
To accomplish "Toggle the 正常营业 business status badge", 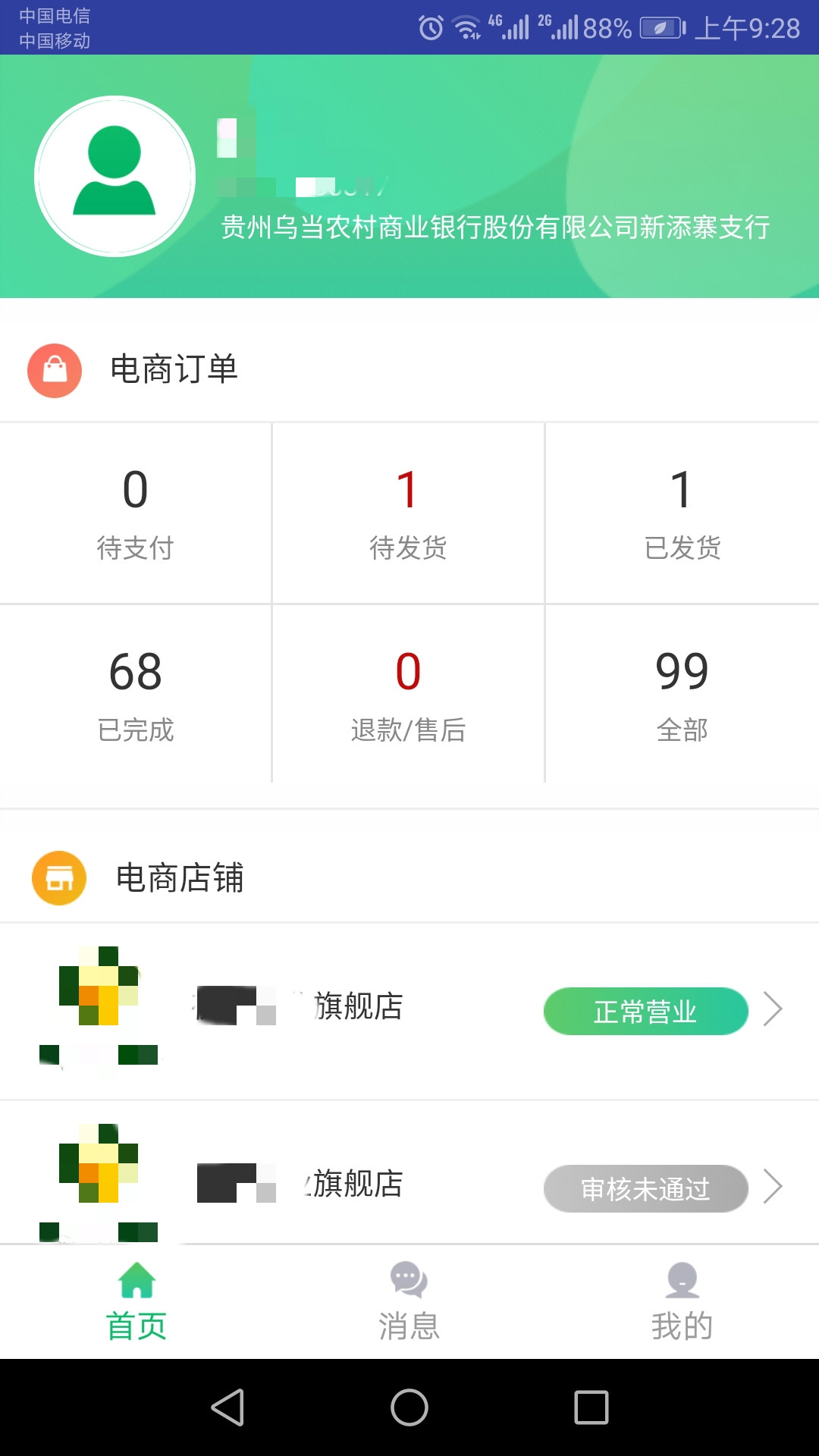I will 645,1010.
